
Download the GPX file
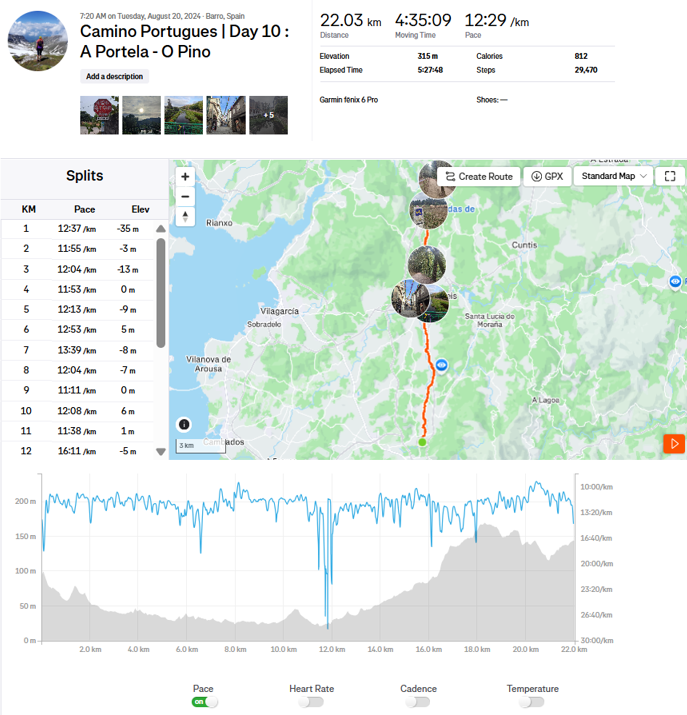(x=547, y=176)
